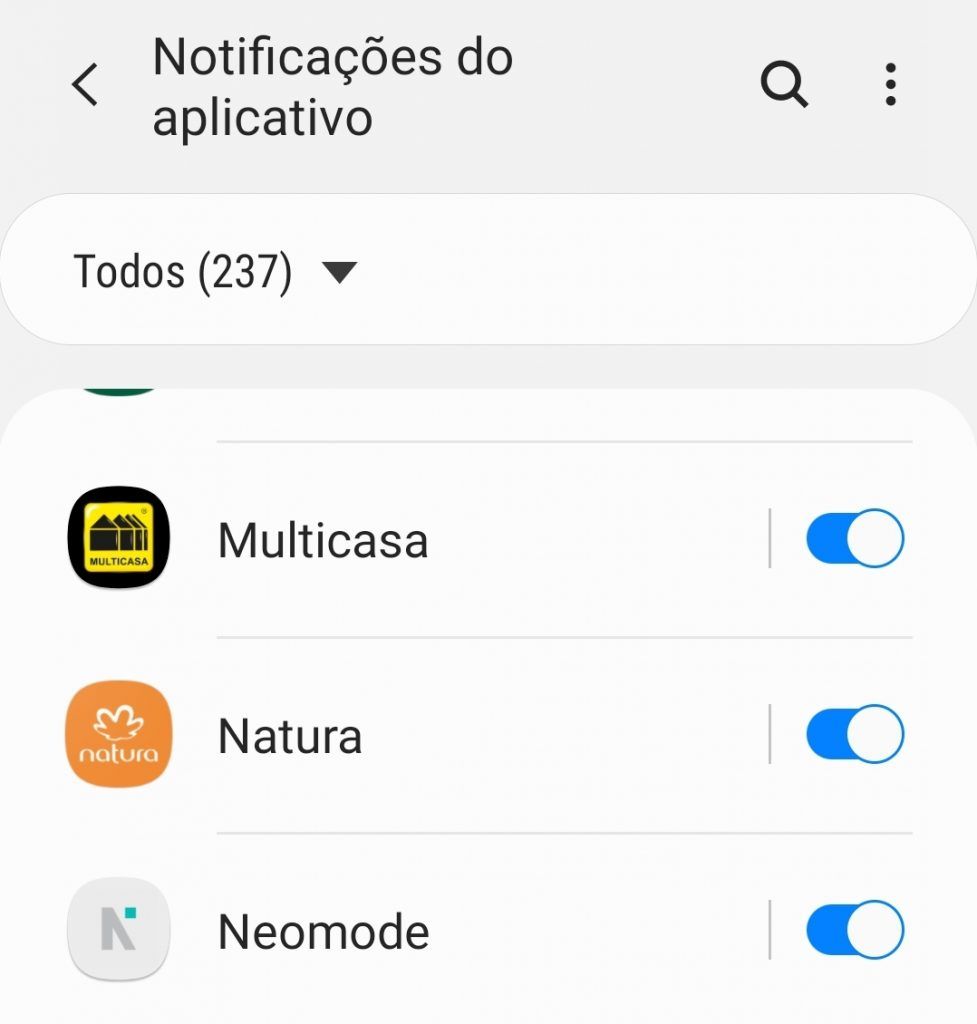Screen dimensions: 977x1024
Task: Disable notifications for Multicasa
Action: [854, 539]
